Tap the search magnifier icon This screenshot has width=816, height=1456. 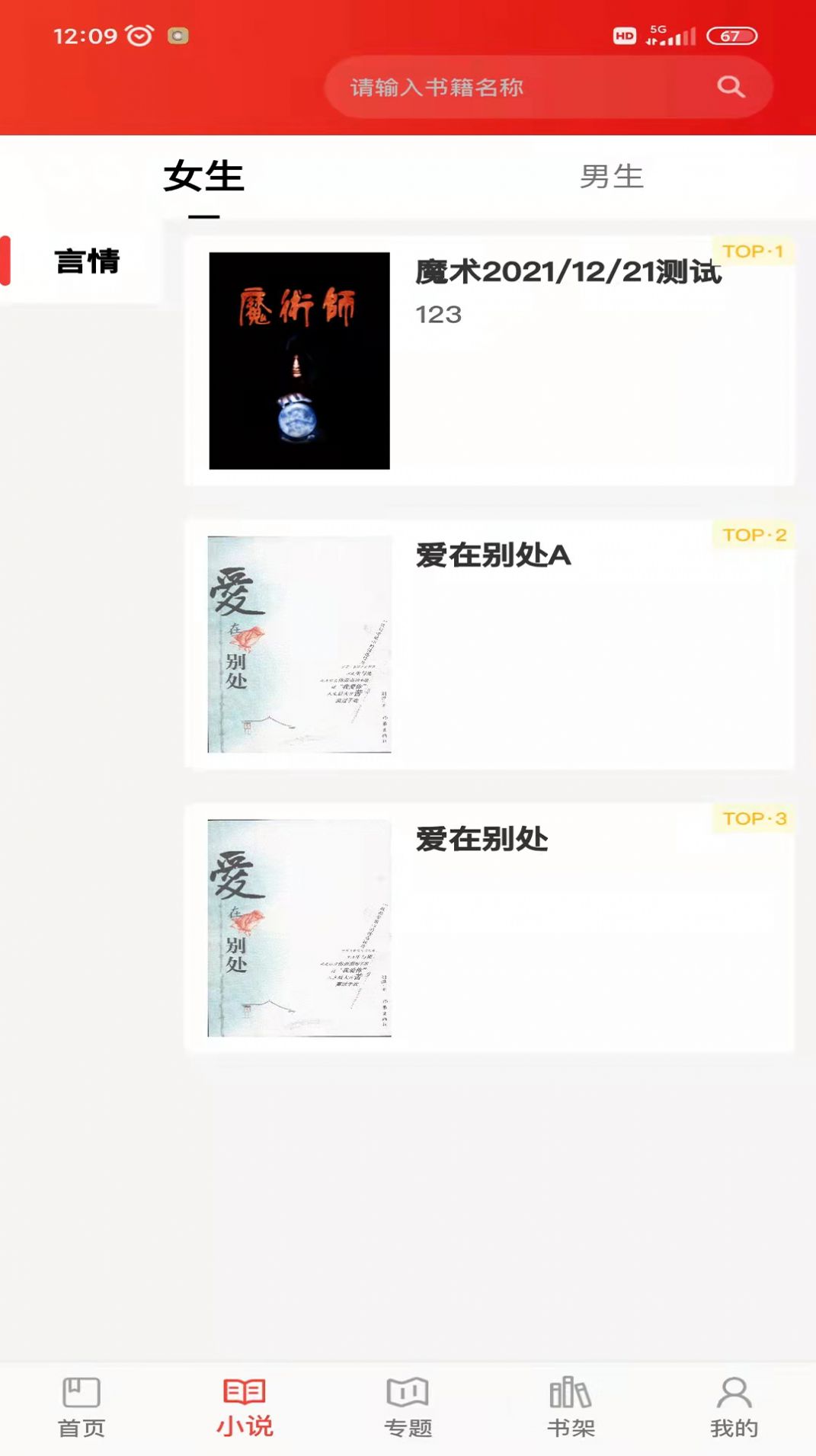point(730,86)
